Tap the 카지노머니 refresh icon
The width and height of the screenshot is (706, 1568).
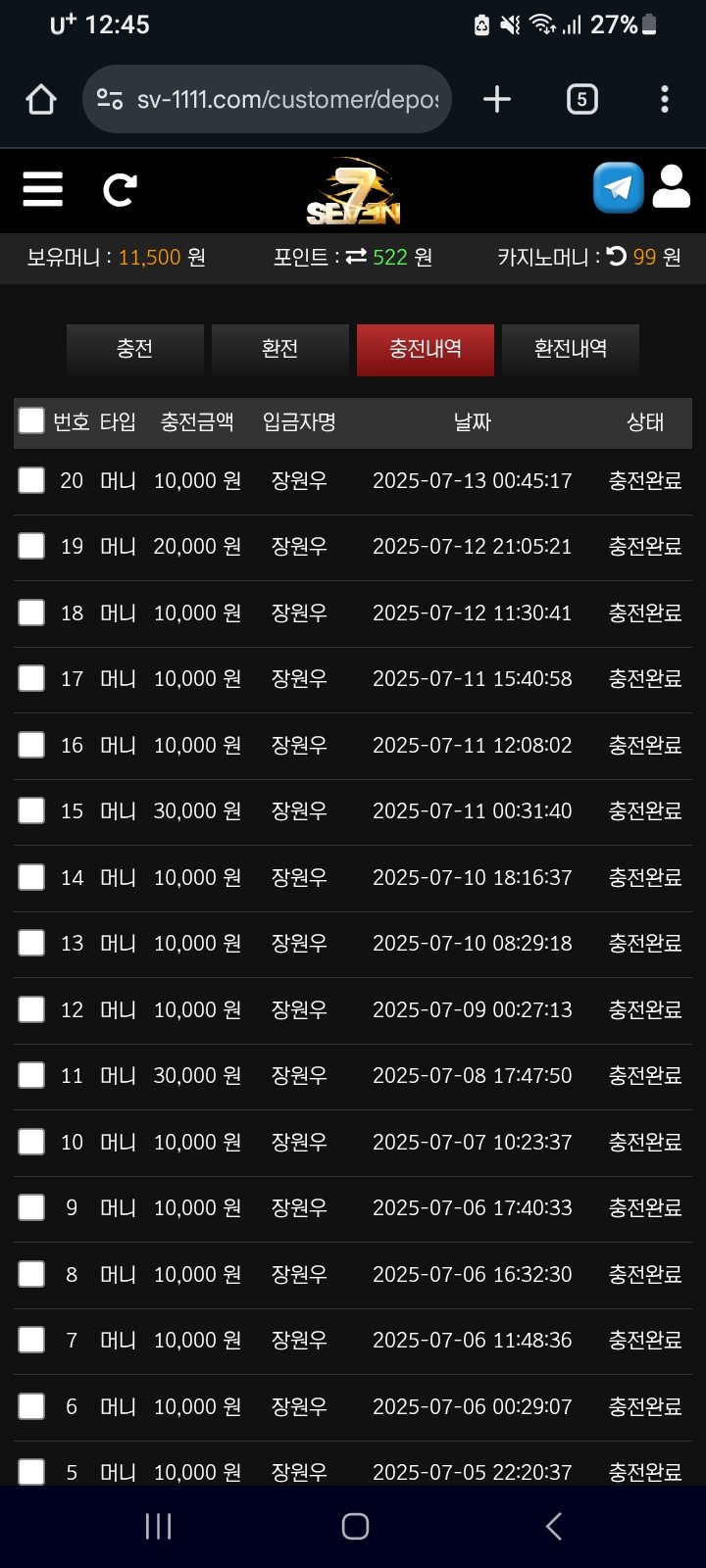[616, 257]
